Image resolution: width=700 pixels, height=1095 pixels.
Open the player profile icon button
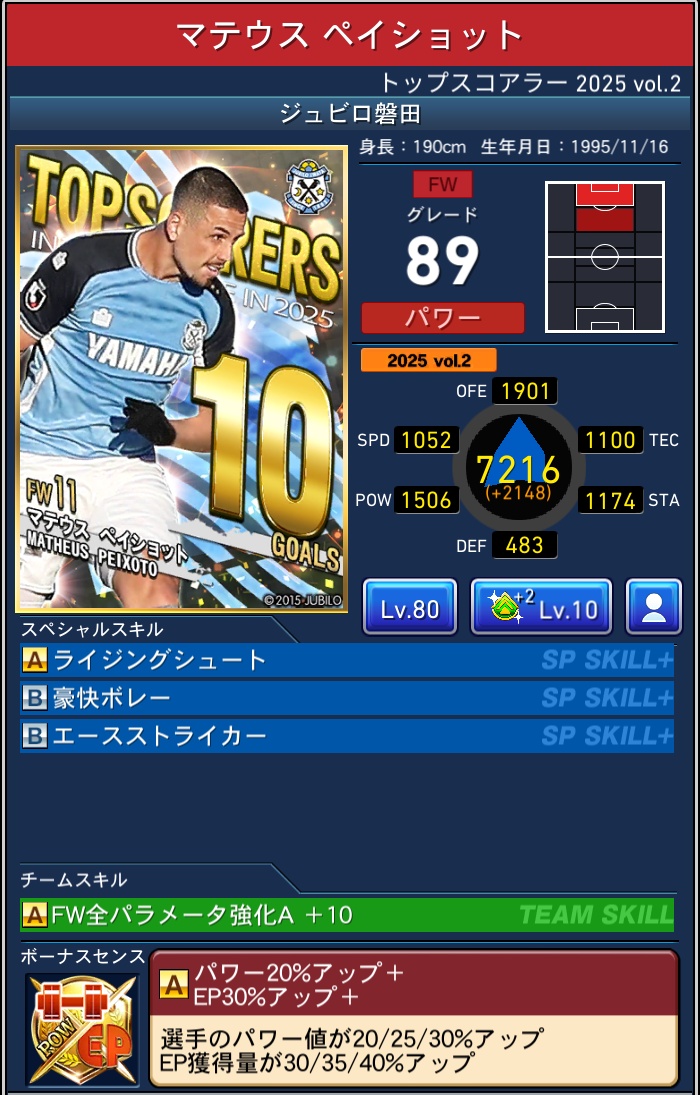[x=654, y=608]
